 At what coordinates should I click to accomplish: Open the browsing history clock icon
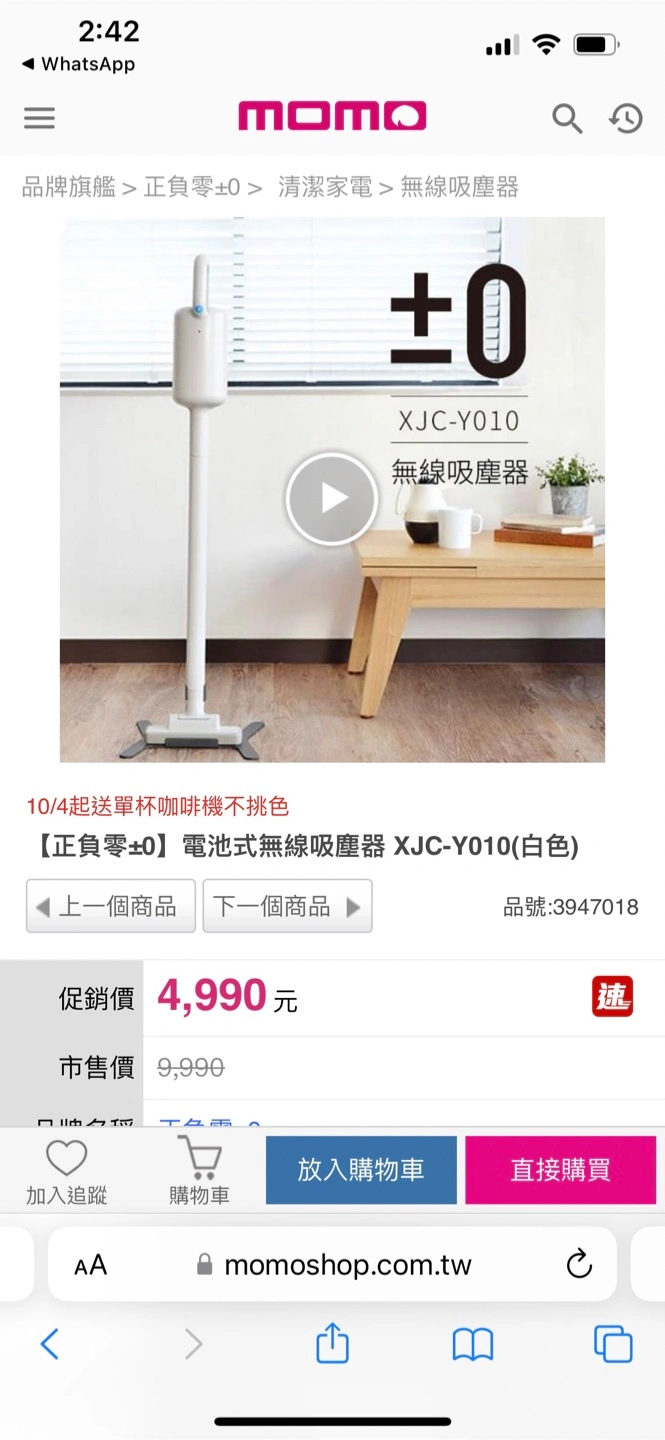[625, 119]
